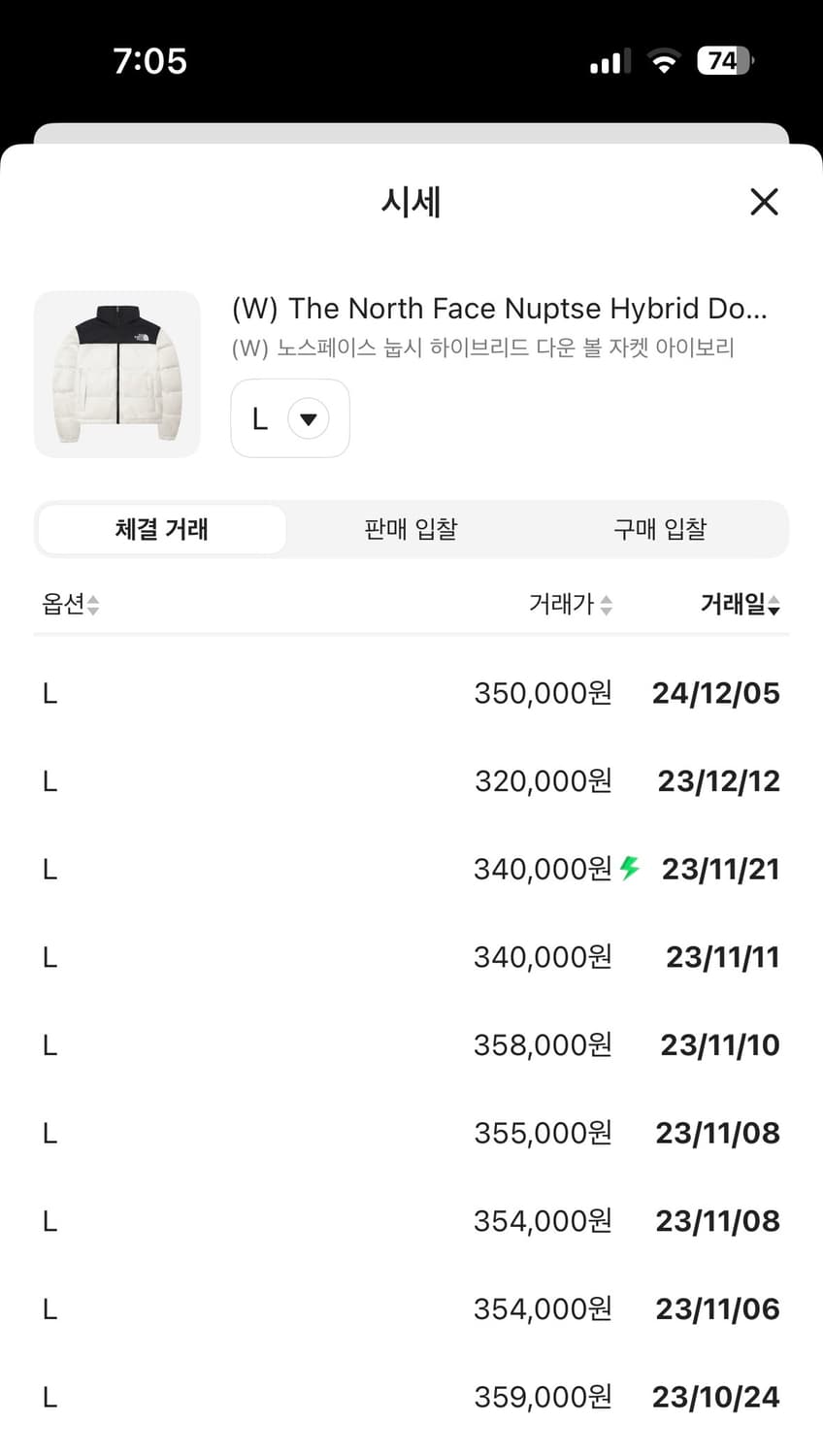The image size is (823, 1456).
Task: Click the green lightning quick-delivery icon
Action: coord(630,869)
